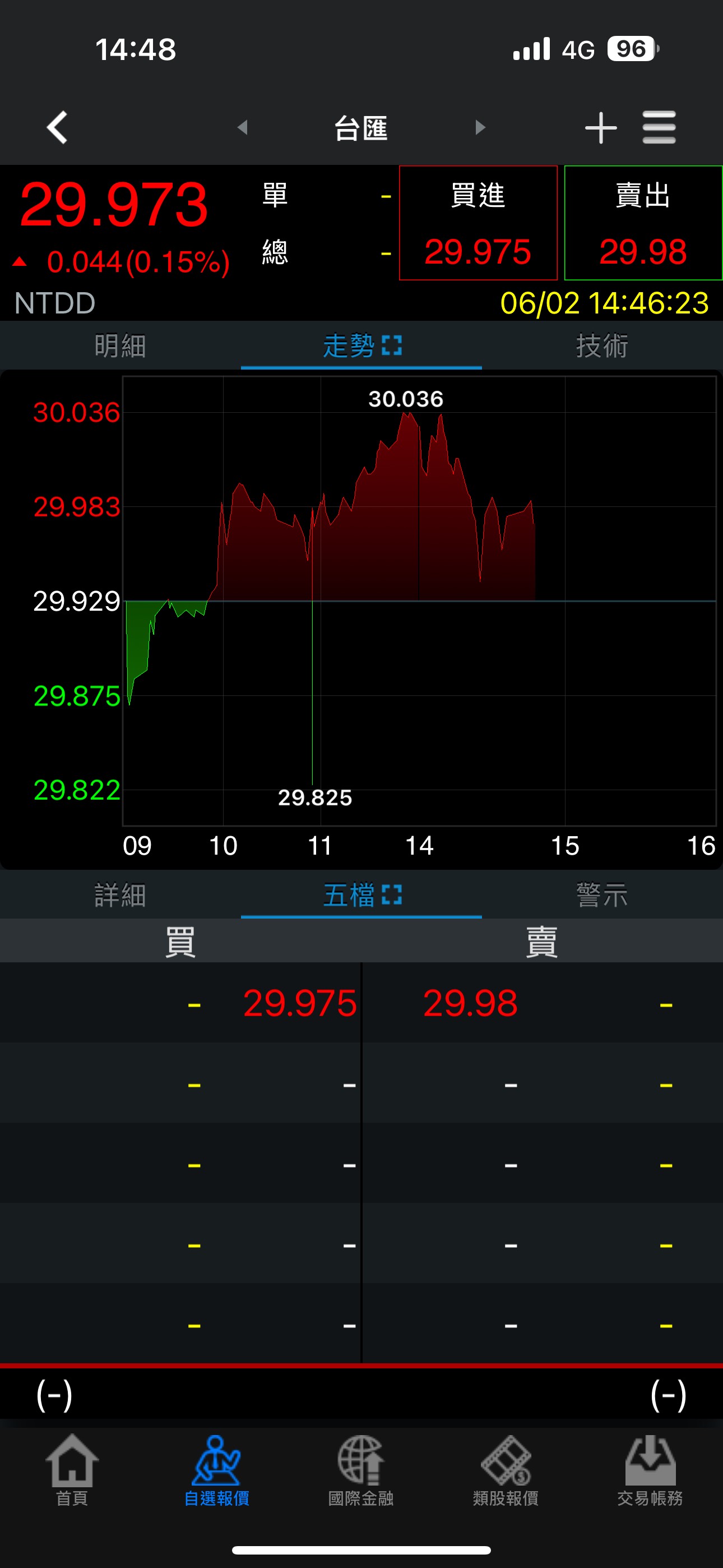The width and height of the screenshot is (723, 1568).
Task: Add 台匯 to watchlist with the plus icon
Action: click(x=601, y=127)
